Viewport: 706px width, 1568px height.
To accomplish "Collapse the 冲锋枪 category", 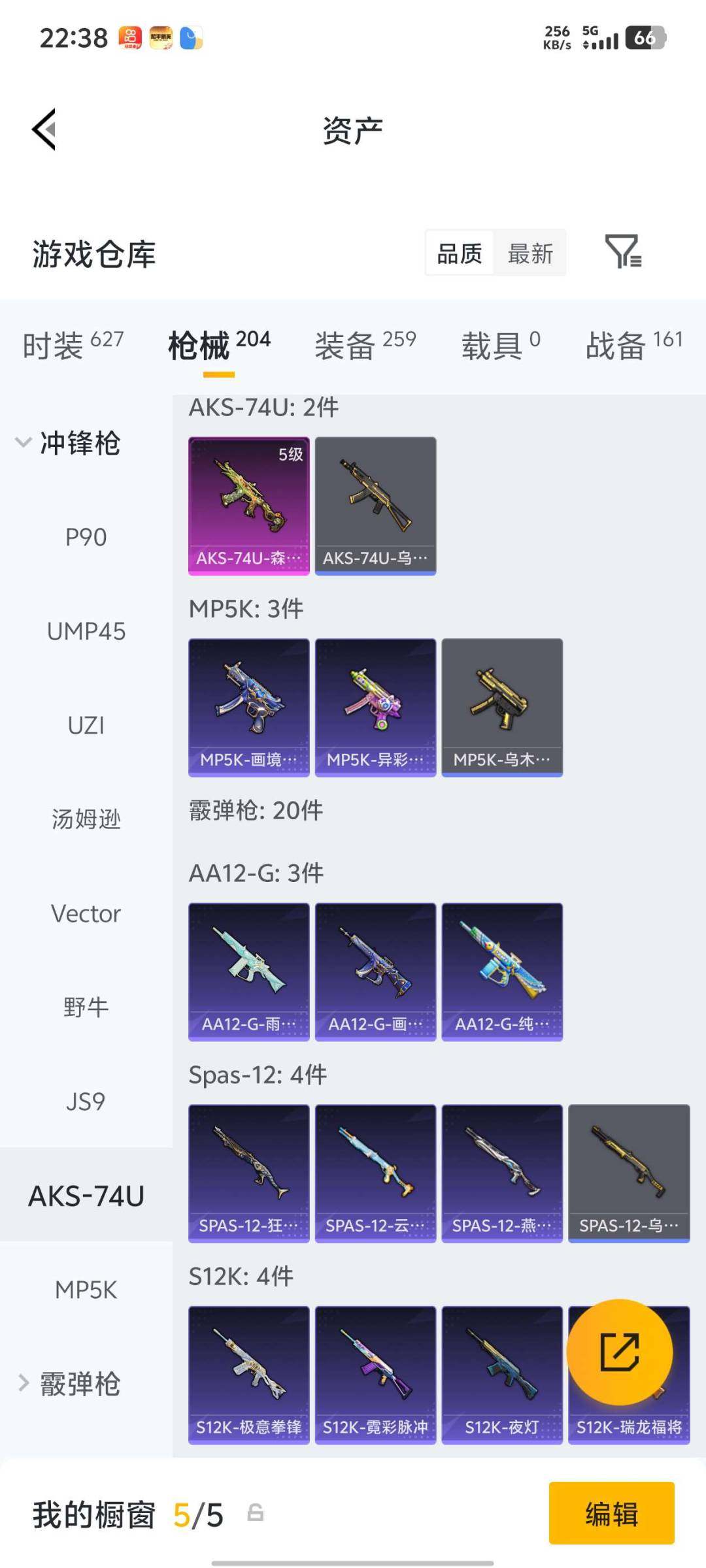I will (69, 443).
